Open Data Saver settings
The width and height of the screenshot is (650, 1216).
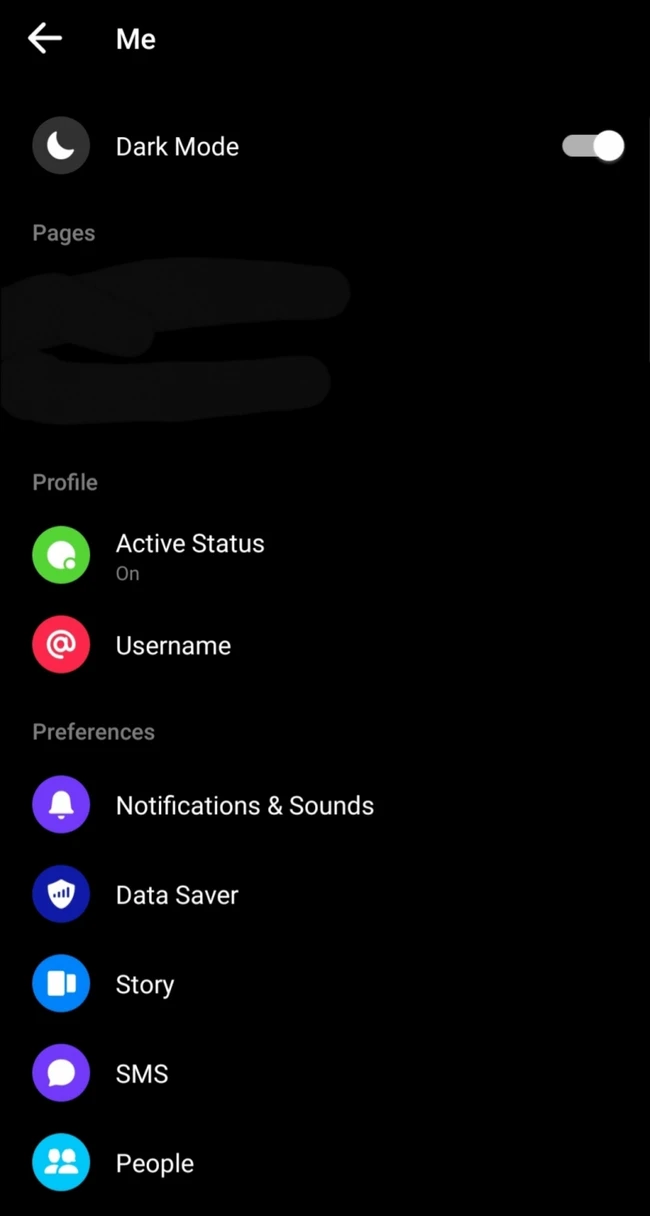click(x=325, y=894)
